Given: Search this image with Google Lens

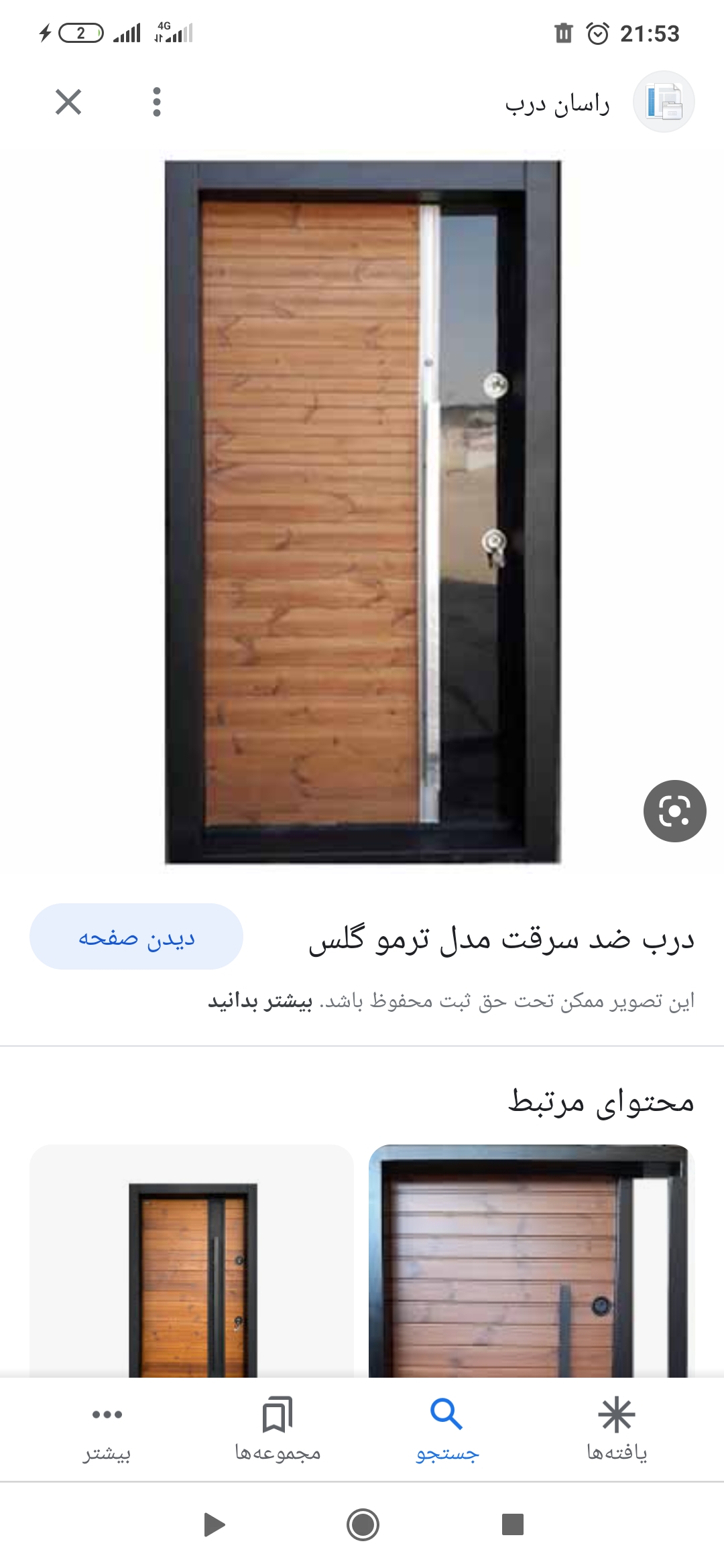Looking at the screenshot, I should (x=674, y=811).
